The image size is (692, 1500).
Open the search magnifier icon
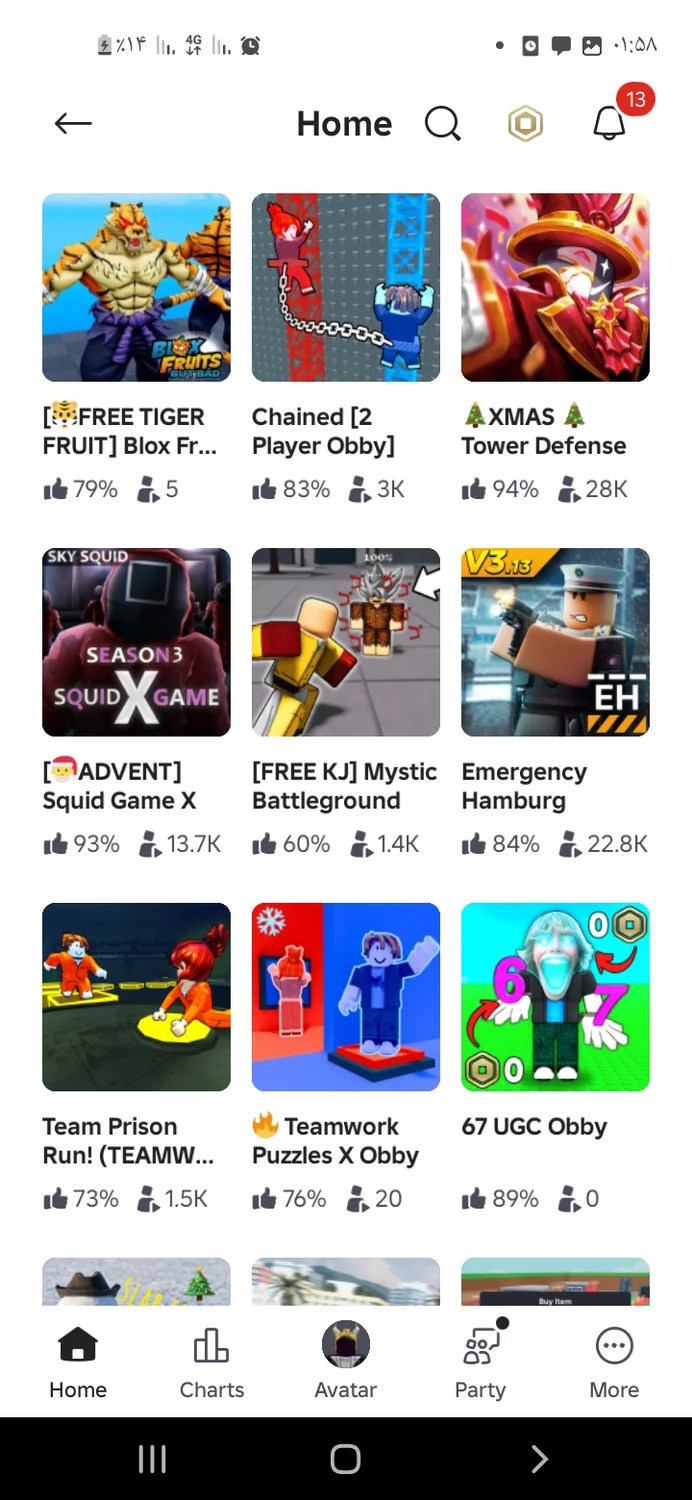(x=442, y=123)
